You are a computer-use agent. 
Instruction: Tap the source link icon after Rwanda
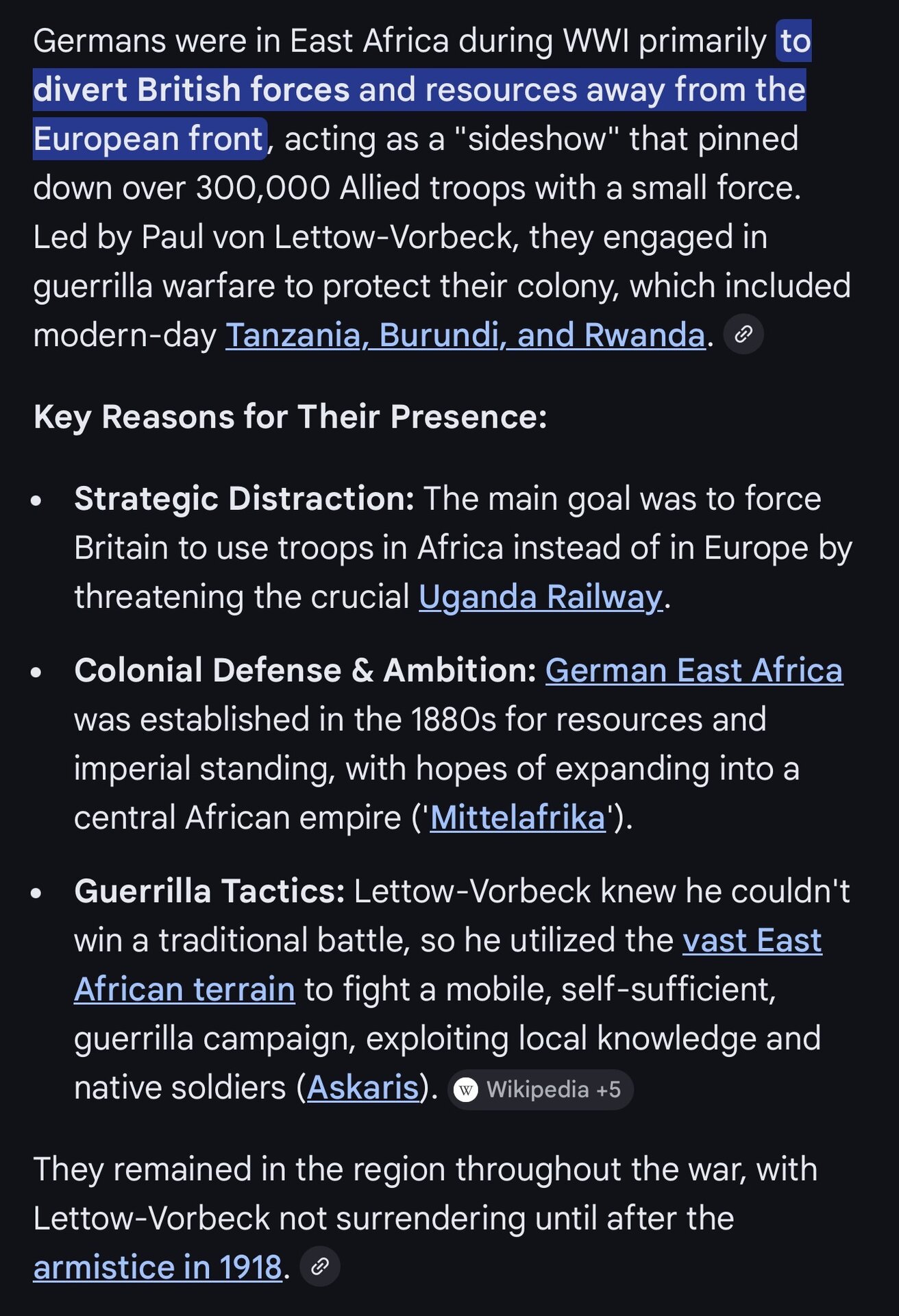click(x=743, y=334)
